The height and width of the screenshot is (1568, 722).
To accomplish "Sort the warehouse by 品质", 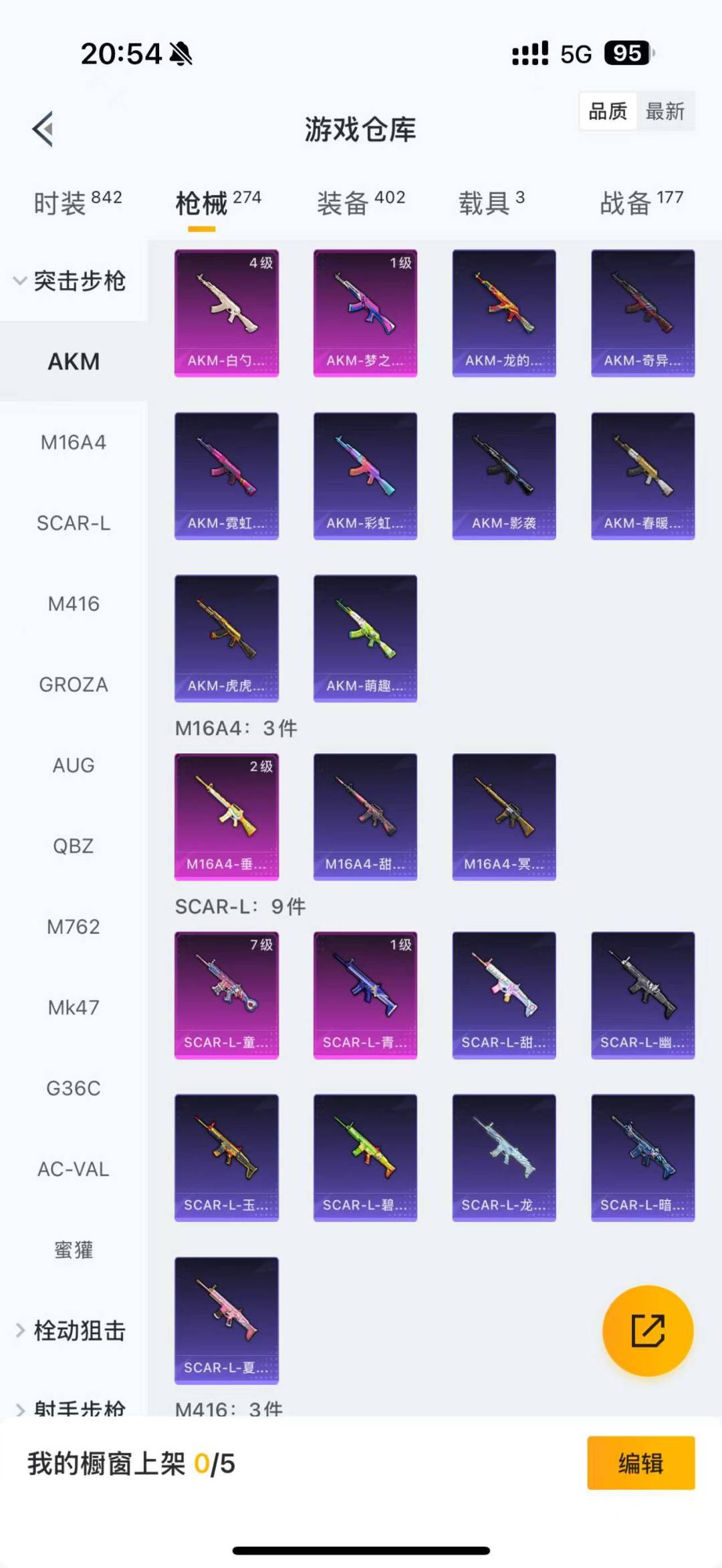I will [608, 111].
